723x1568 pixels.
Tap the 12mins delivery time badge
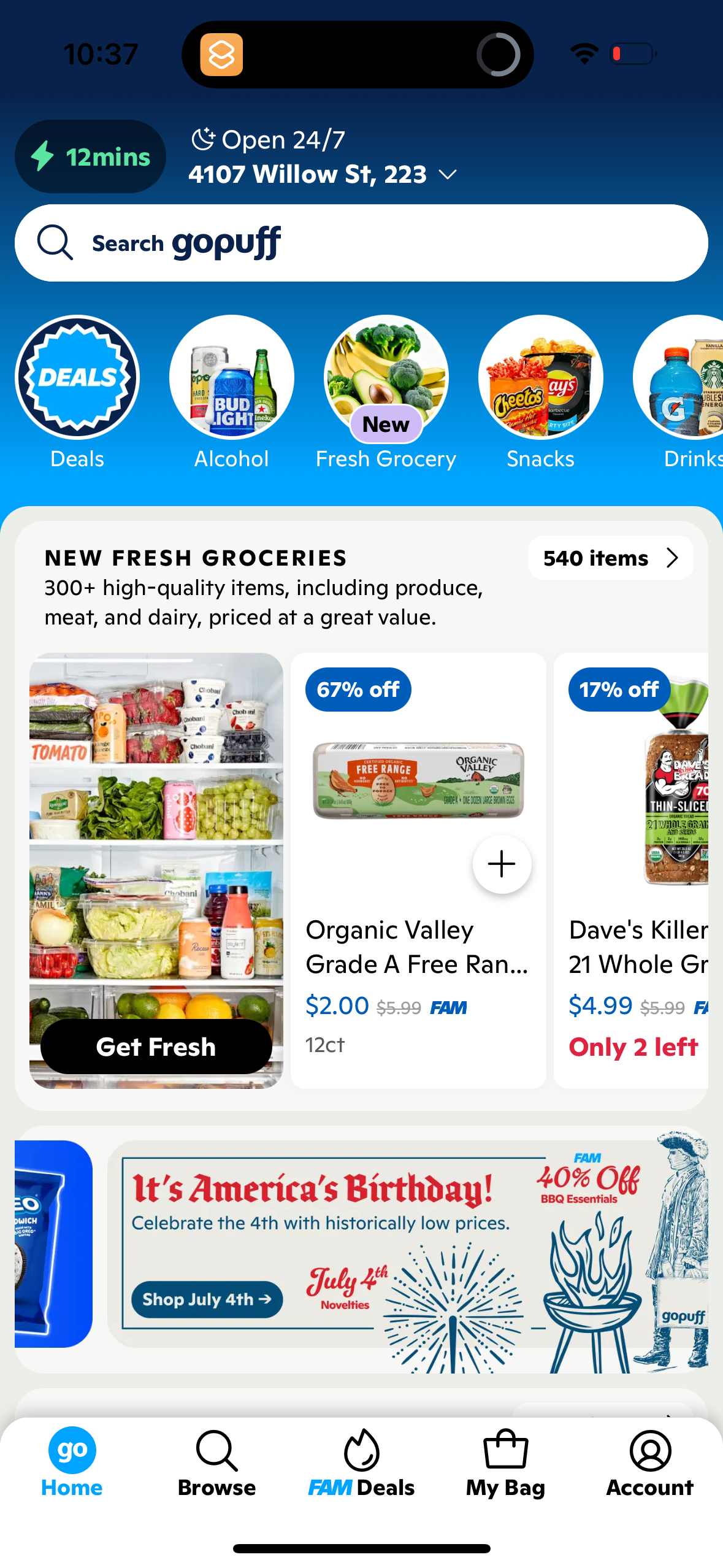(x=90, y=156)
